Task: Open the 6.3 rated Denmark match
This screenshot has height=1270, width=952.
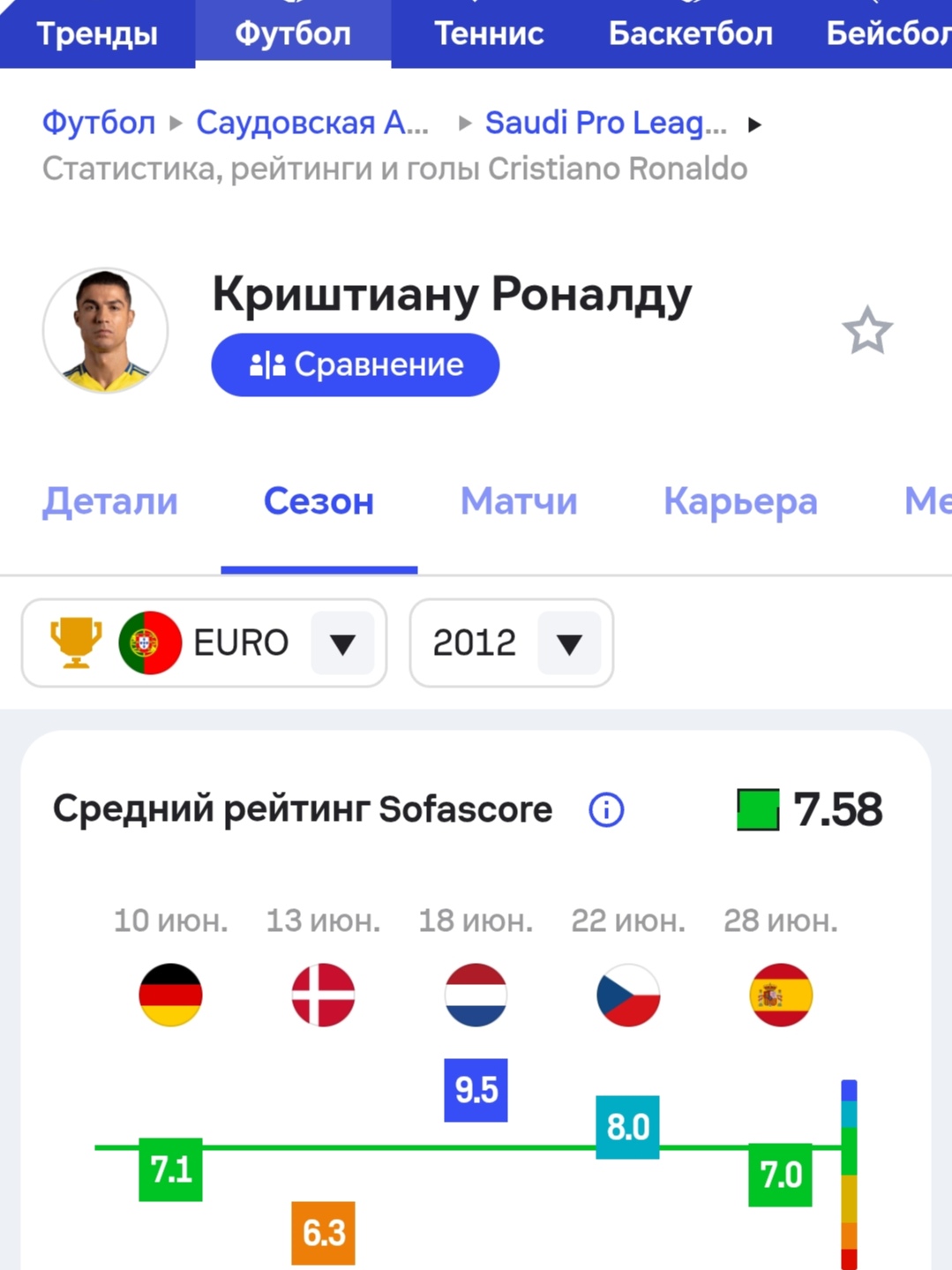Action: click(323, 1232)
